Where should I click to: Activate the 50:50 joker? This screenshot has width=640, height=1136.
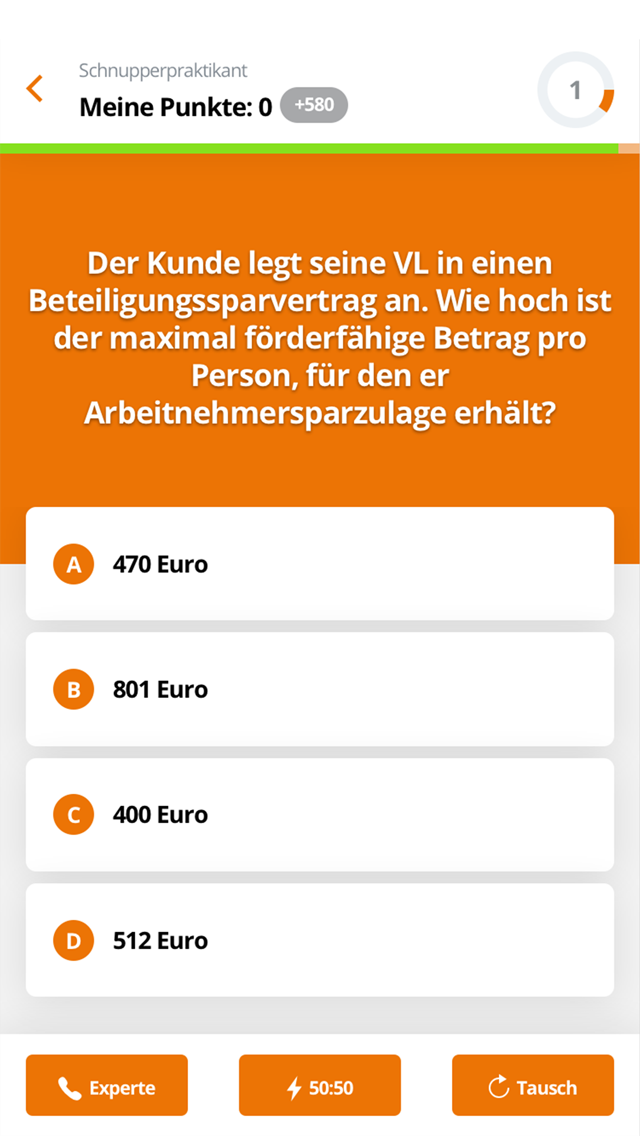[320, 1085]
